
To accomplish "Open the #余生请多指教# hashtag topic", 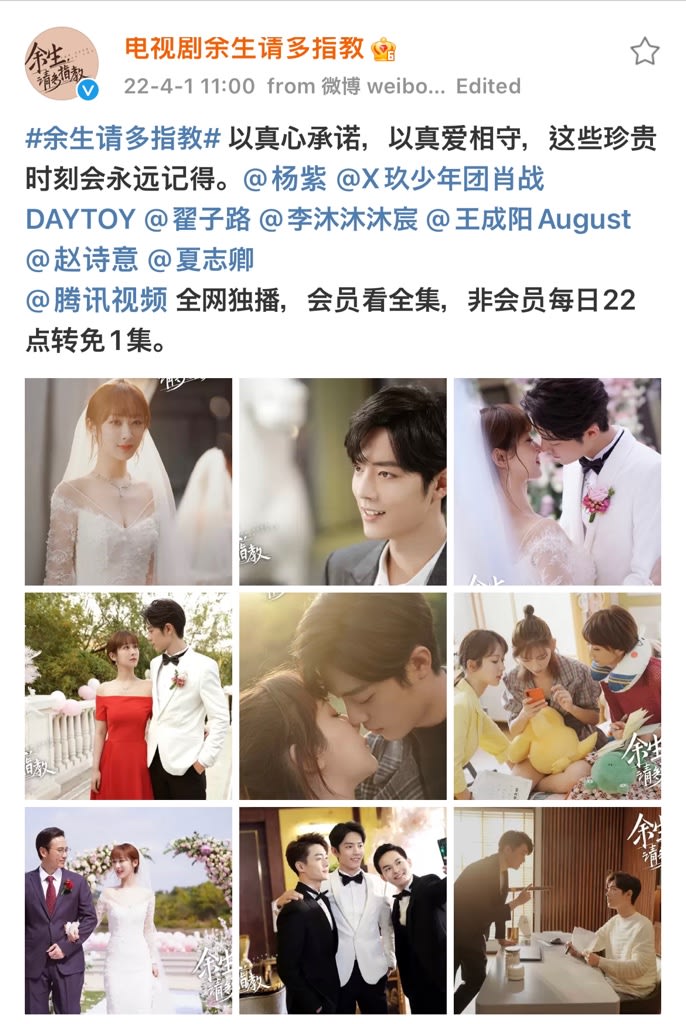I will tap(122, 139).
